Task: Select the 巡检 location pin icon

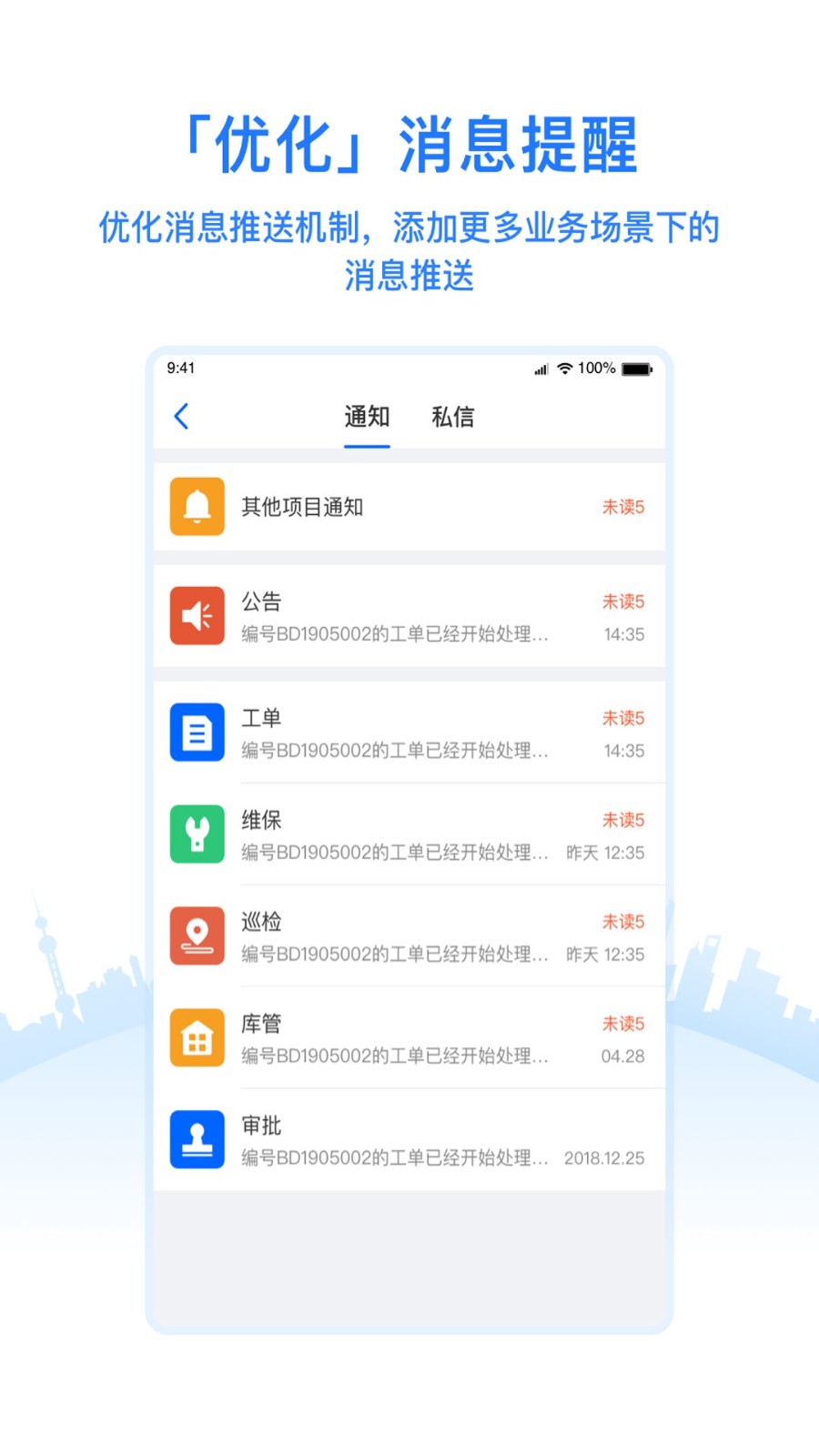Action: (x=197, y=936)
